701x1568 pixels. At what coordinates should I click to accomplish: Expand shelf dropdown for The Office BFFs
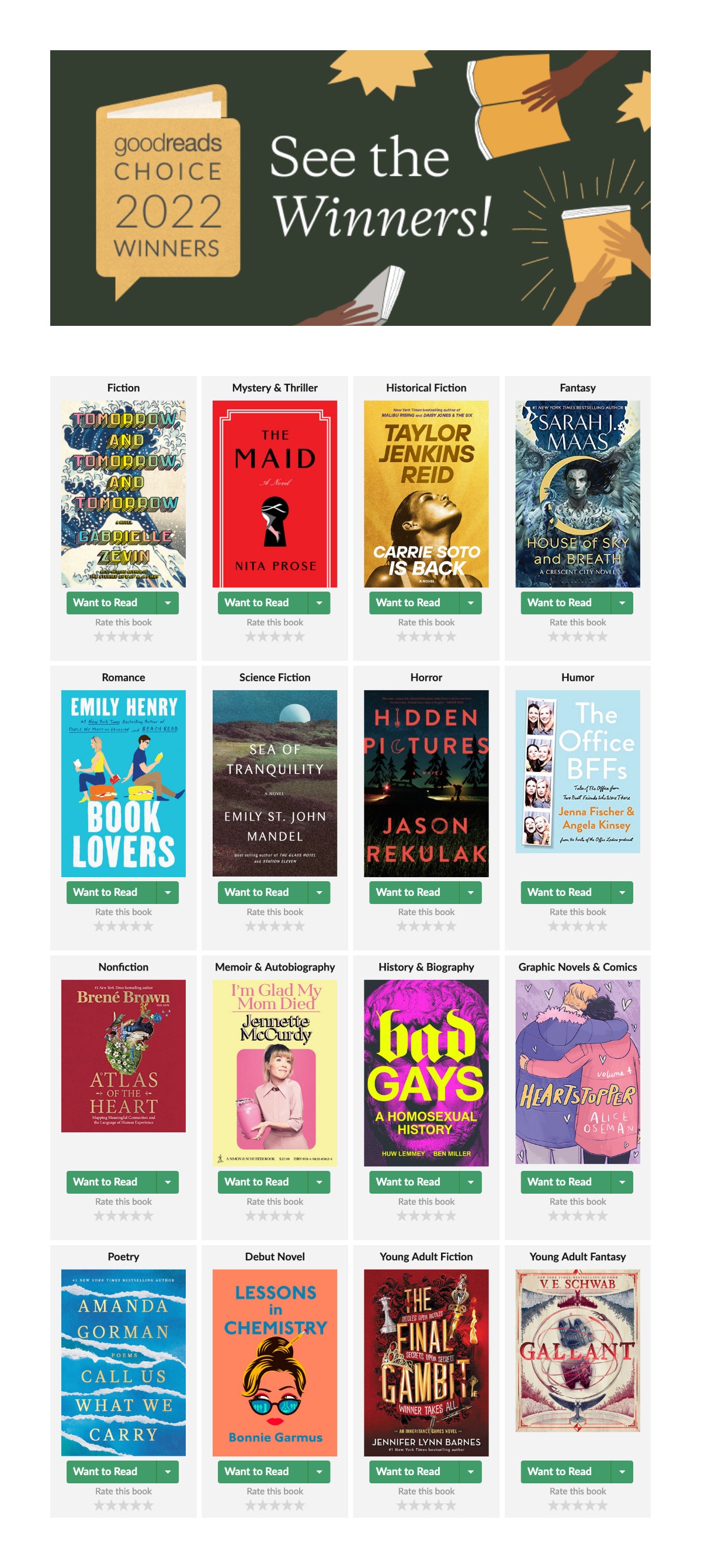click(622, 892)
